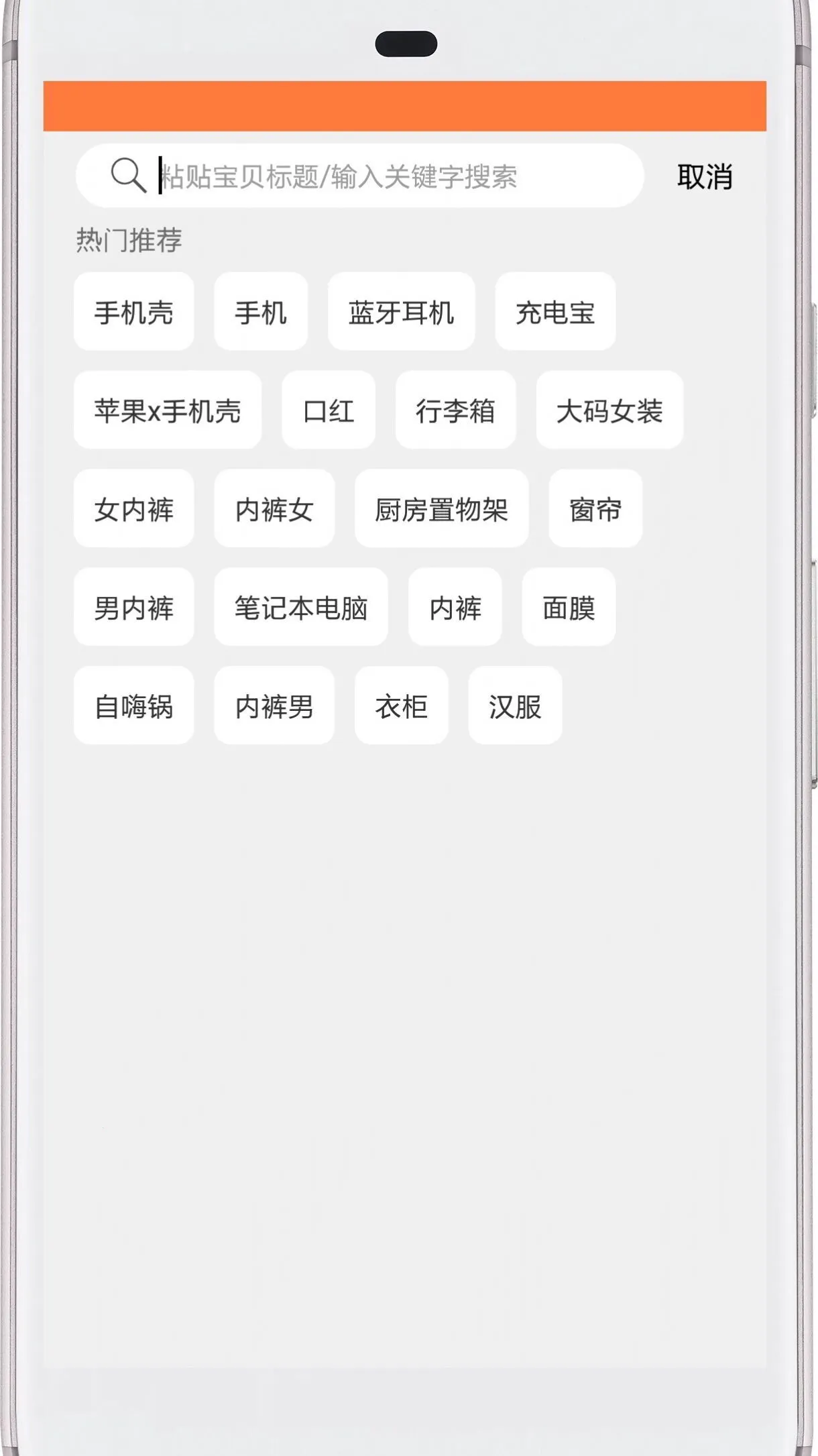Pick the 面膜 keyword
The image size is (818, 1456).
[x=569, y=608]
